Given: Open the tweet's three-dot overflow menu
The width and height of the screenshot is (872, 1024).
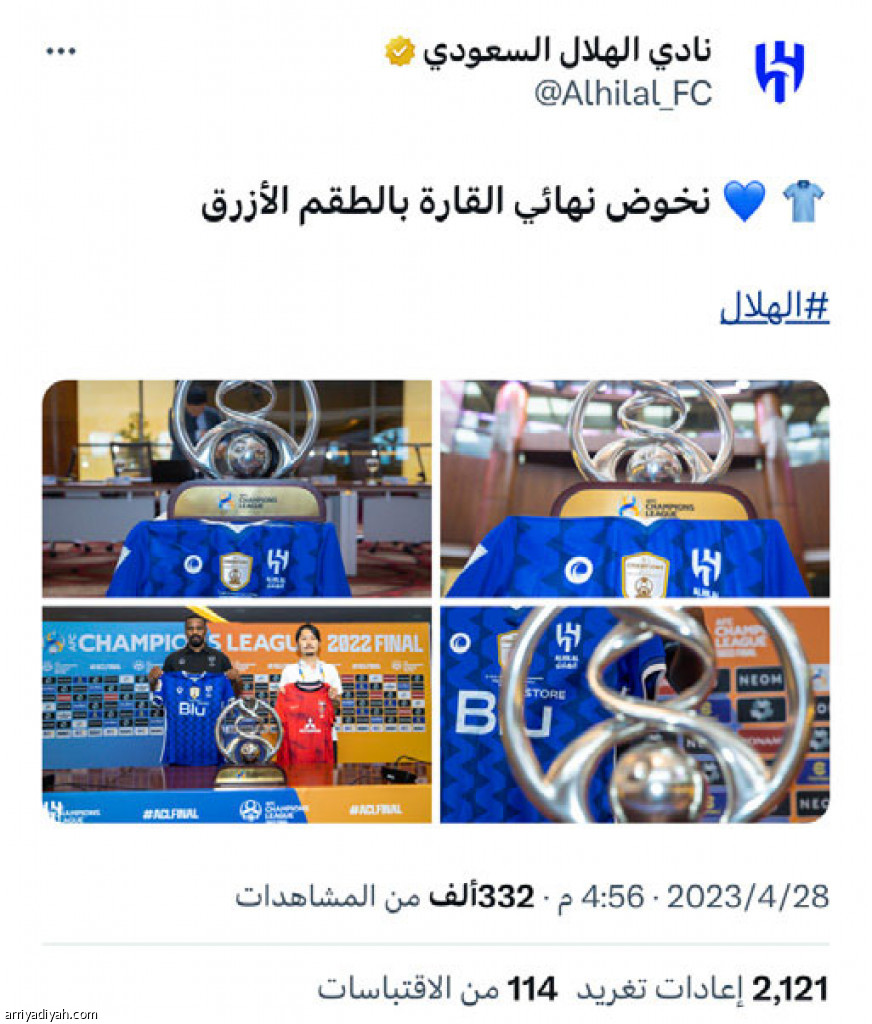Looking at the screenshot, I should (61, 52).
